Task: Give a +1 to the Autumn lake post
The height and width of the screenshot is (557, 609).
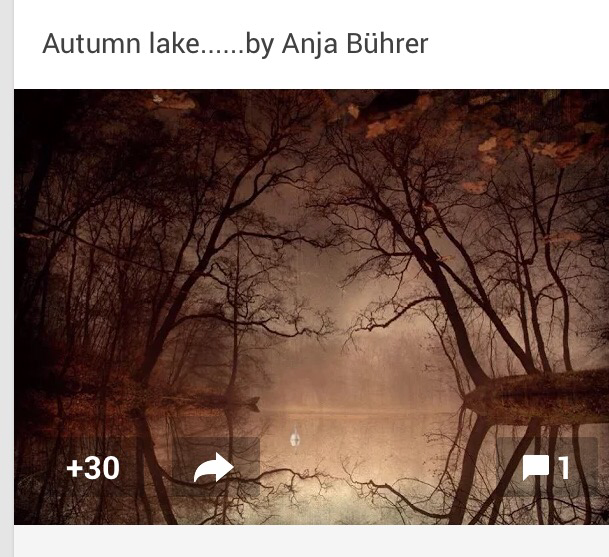Action: [x=93, y=467]
